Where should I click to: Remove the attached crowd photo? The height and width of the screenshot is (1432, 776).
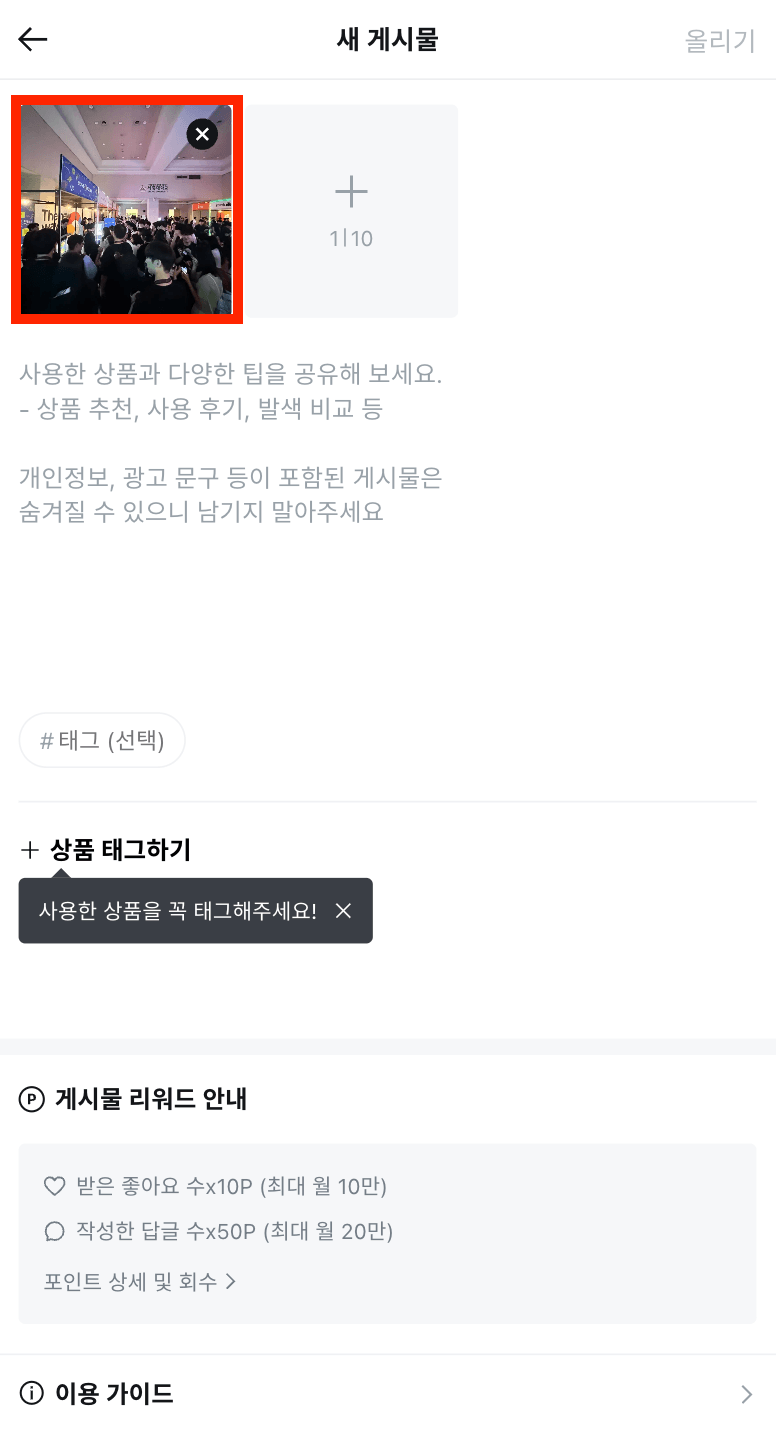(202, 134)
